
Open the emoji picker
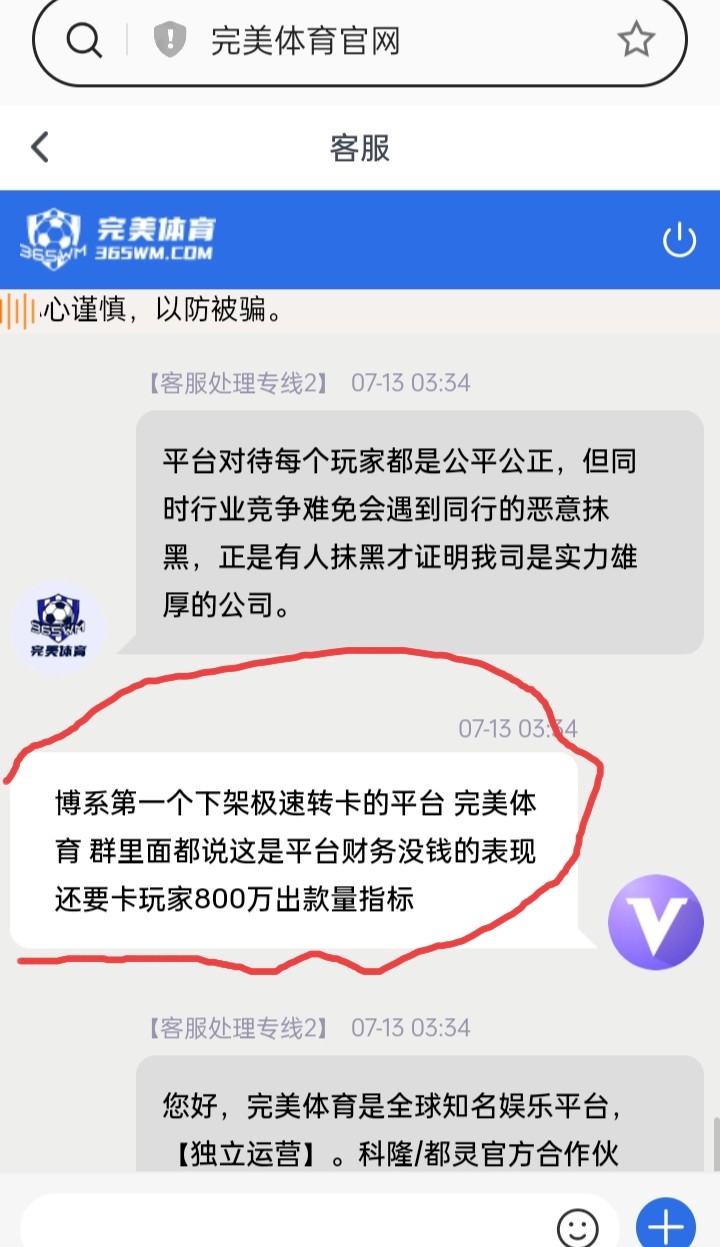pos(577,1226)
